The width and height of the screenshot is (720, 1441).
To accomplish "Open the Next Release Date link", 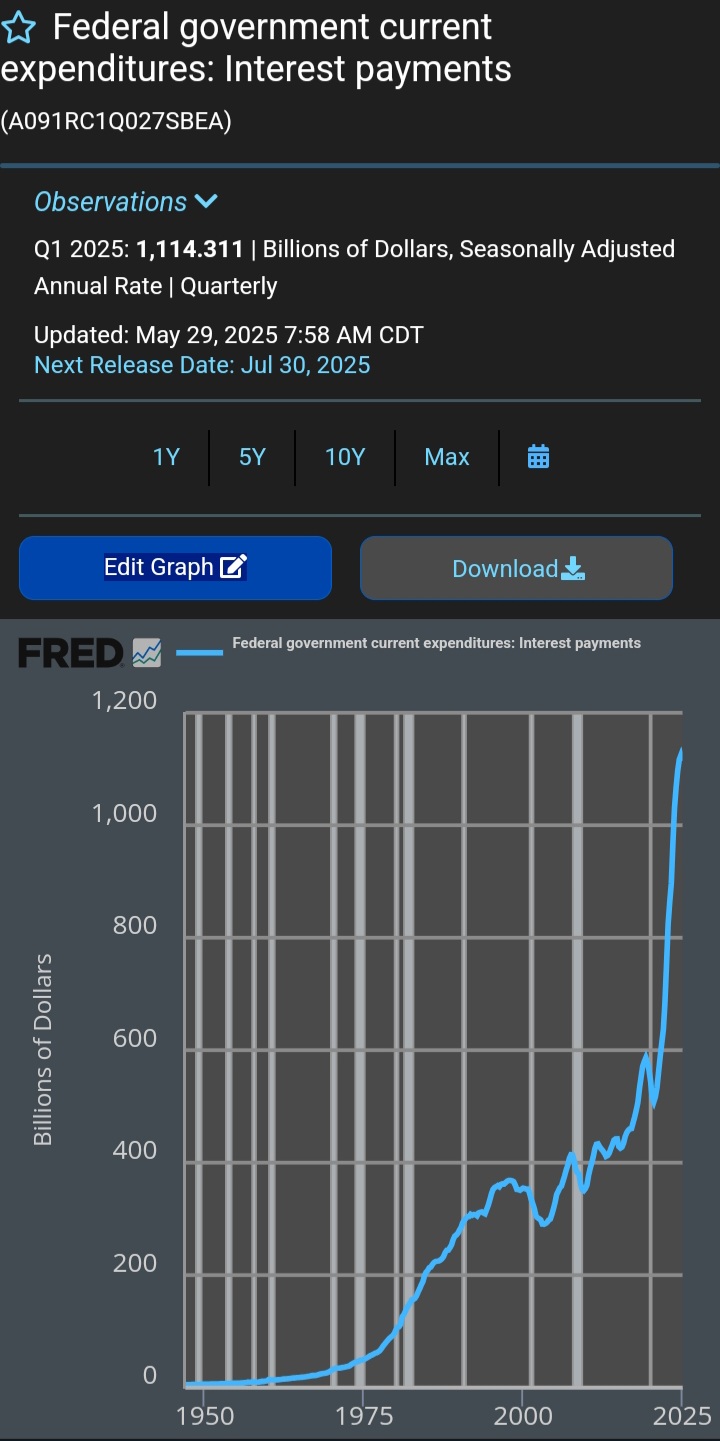I will 202,365.
